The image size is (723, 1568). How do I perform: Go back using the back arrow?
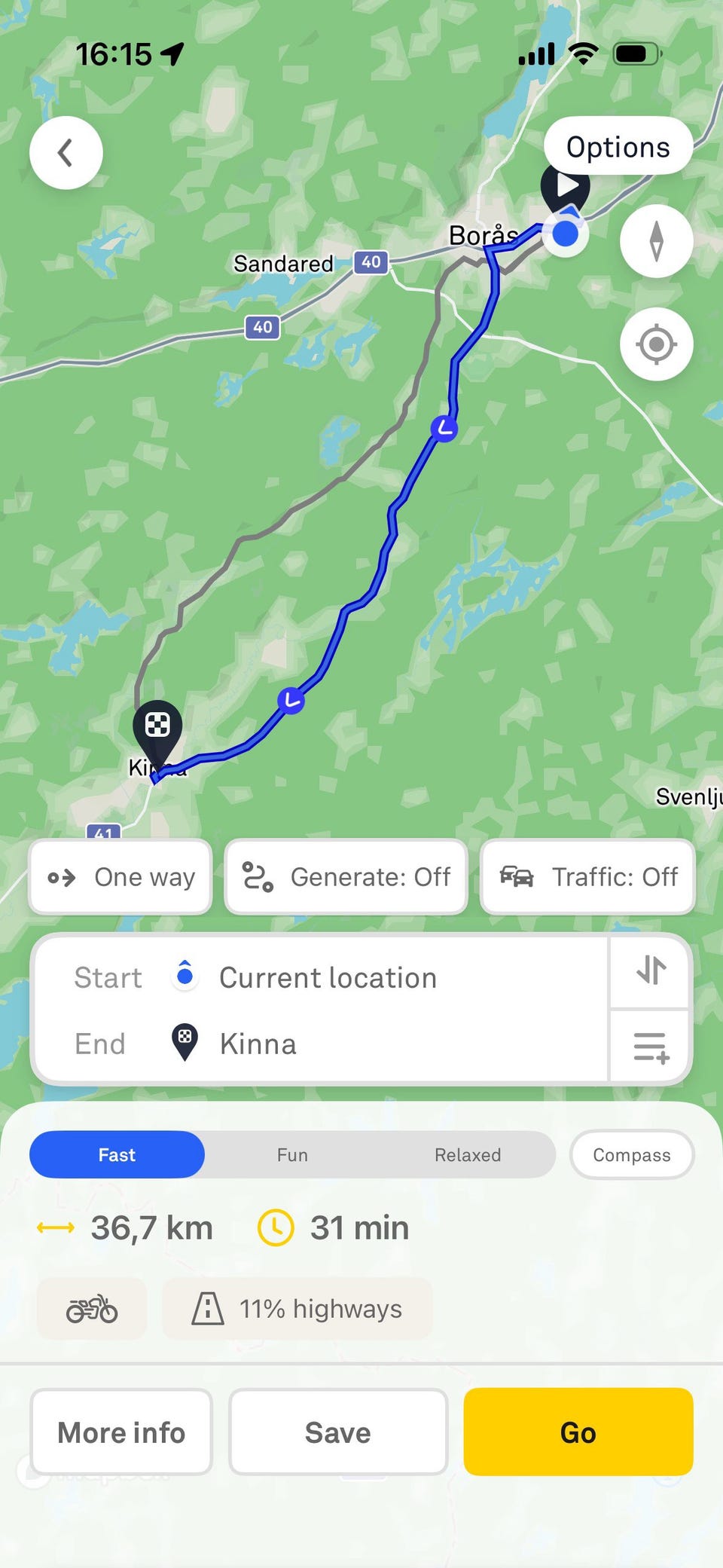coord(66,153)
